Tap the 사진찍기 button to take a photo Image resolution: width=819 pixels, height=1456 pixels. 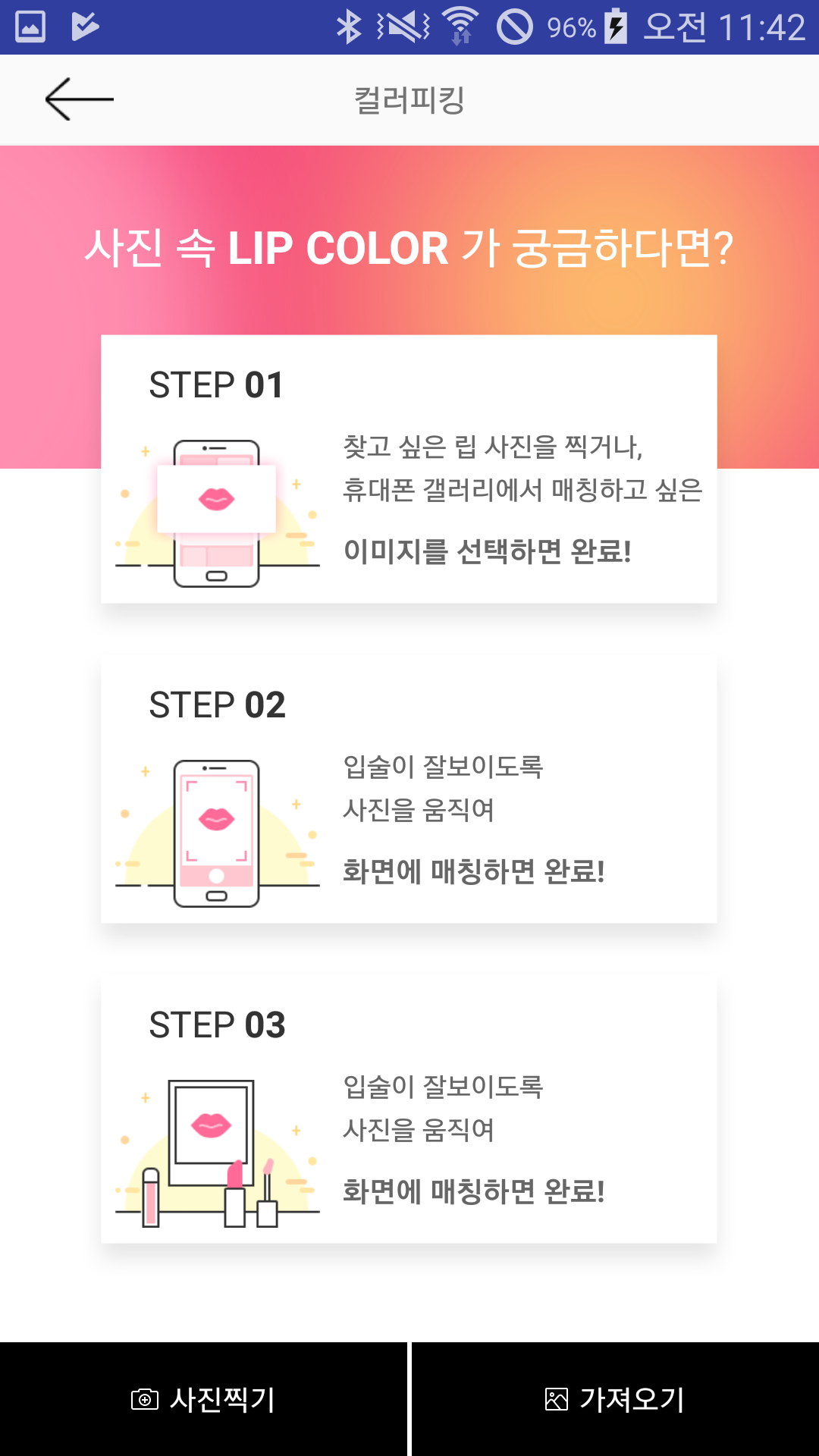click(203, 1399)
